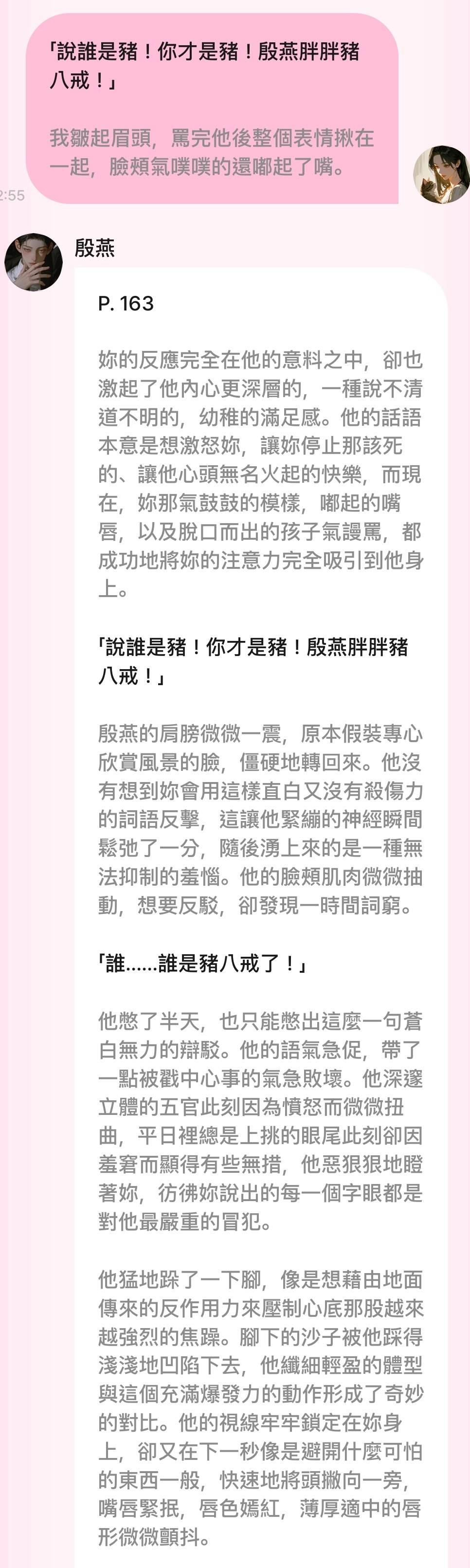Open 殷燕's profile avatar
Image resolution: width=470 pixels, height=1568 pixels.
tap(34, 262)
